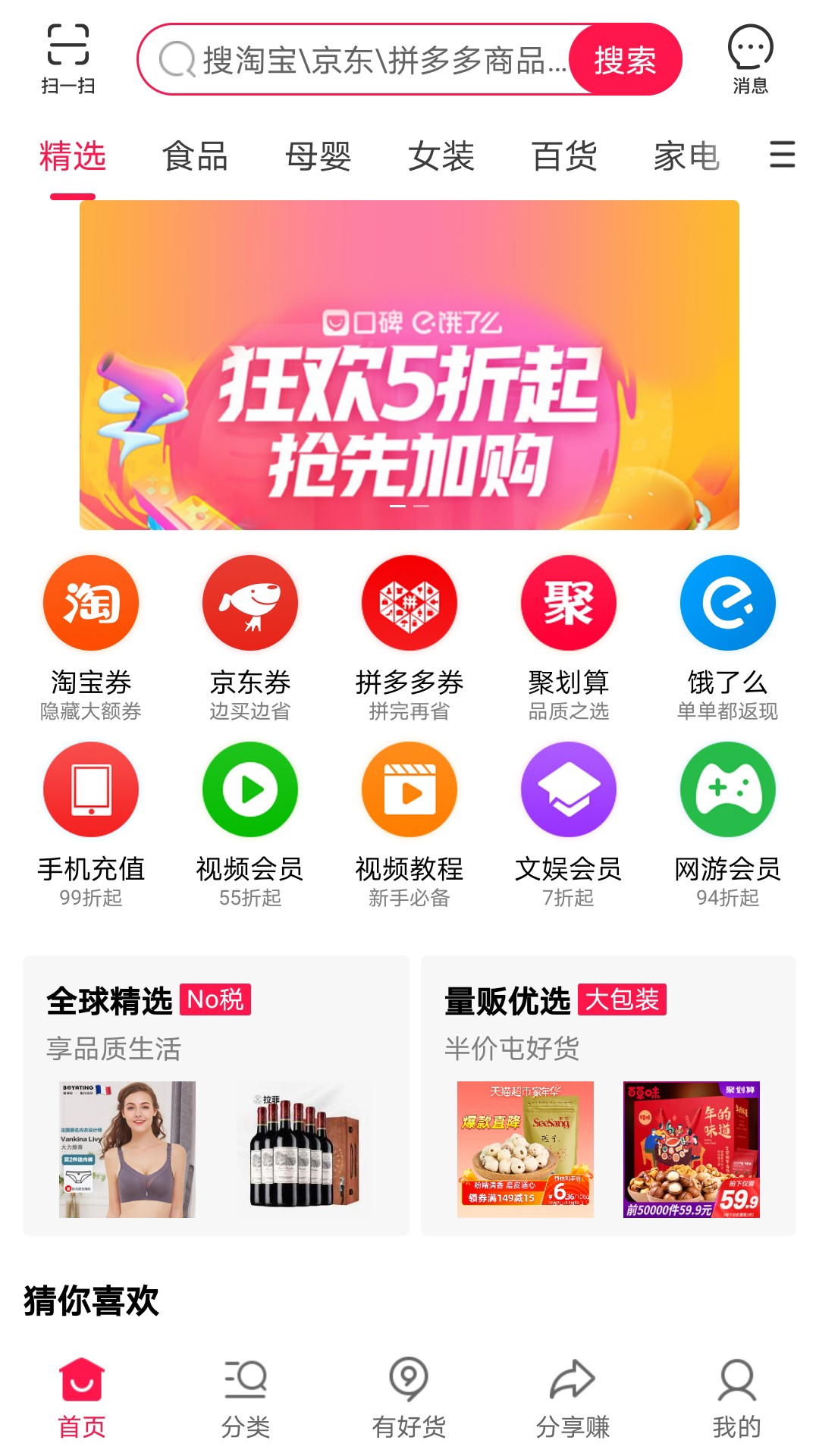
Task: Open 手机充值 phone recharge
Action: 89,789
